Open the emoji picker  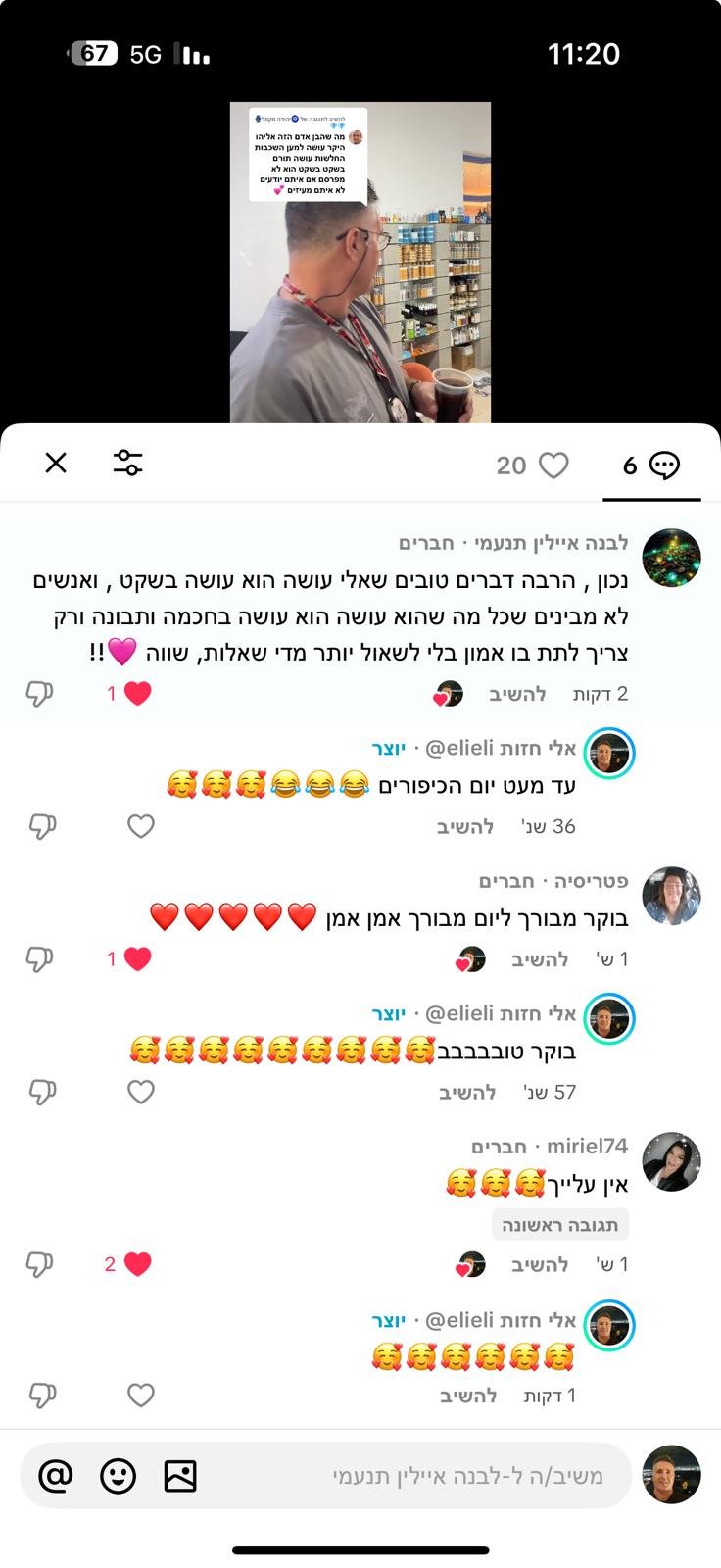tap(119, 1475)
